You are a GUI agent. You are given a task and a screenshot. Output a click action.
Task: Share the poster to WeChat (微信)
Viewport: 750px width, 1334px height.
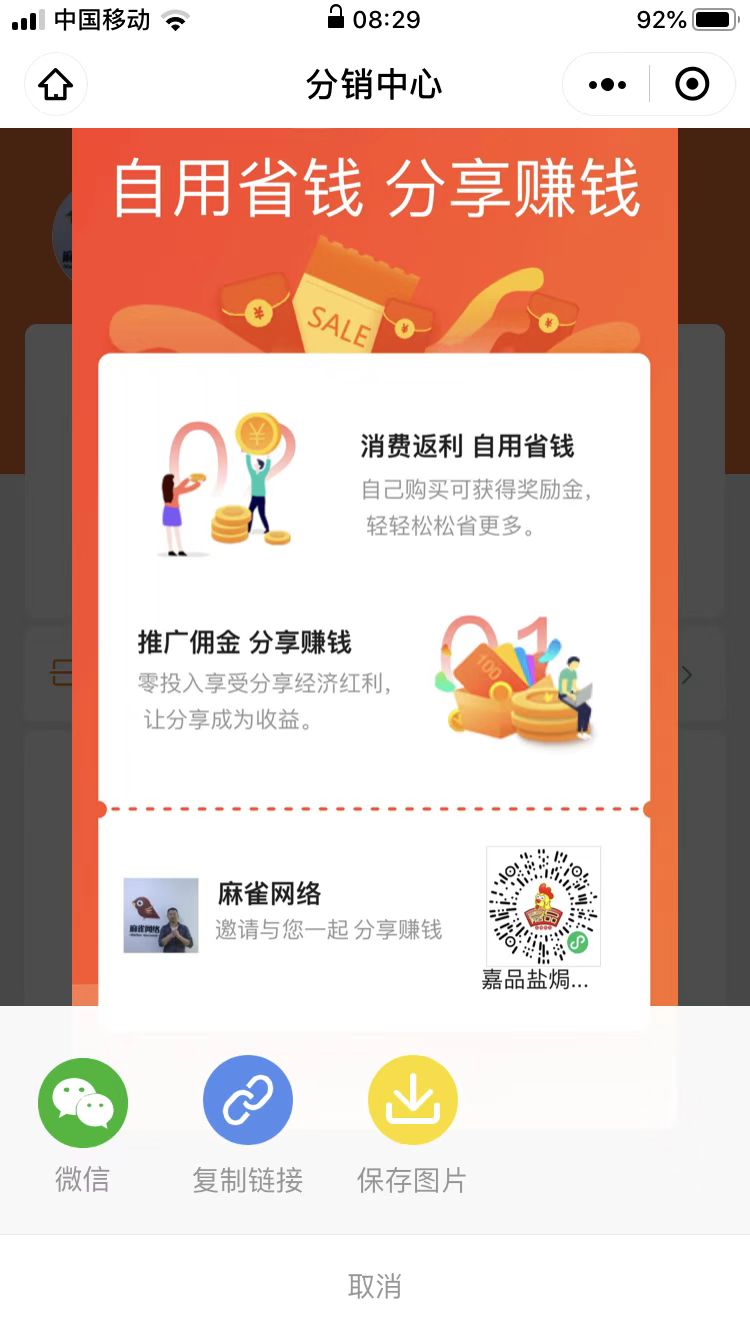(x=83, y=1103)
